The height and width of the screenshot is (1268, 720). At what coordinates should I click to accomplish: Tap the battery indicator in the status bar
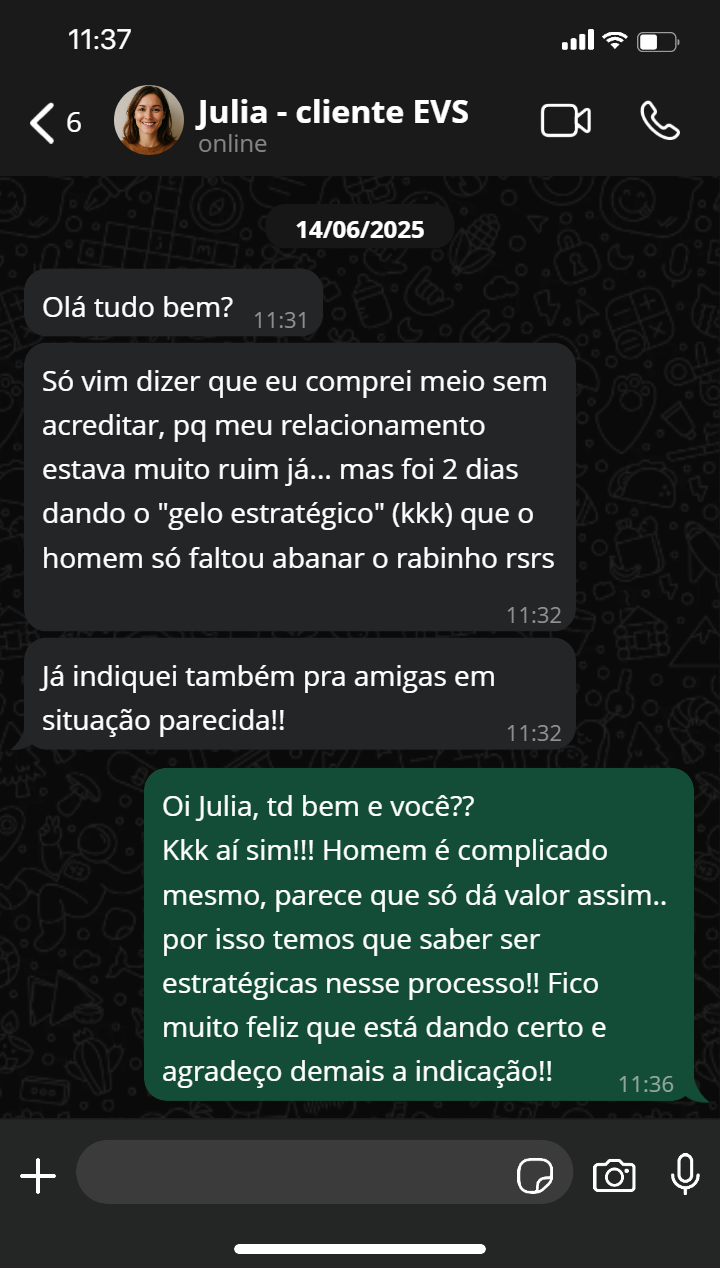(656, 39)
